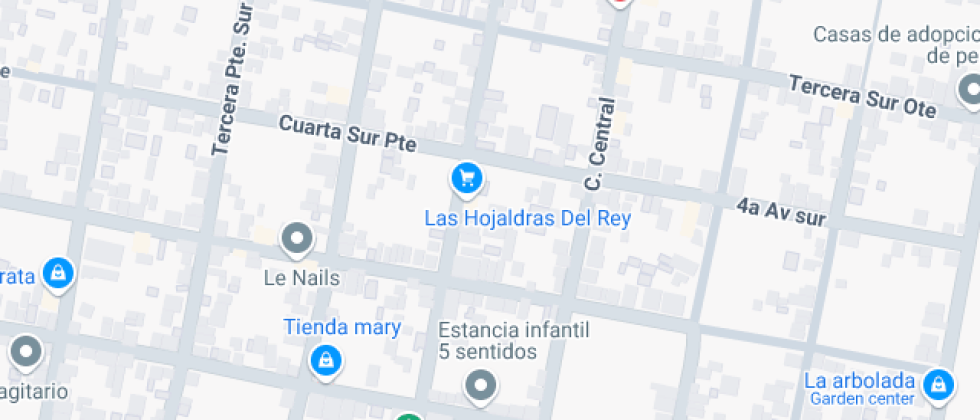Select the Le Nails map pin
980x420 pixels.
[x=297, y=239]
